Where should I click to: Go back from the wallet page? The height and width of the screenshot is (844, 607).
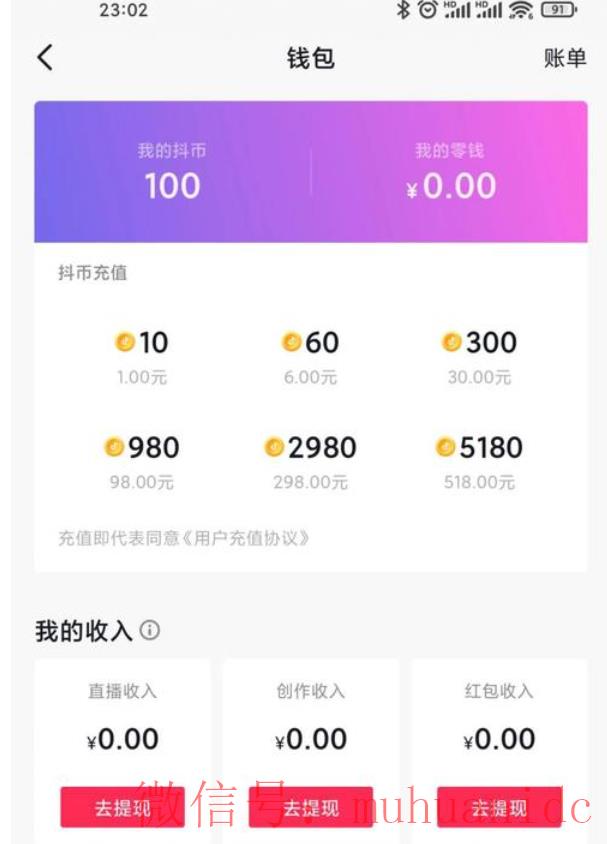point(44,58)
